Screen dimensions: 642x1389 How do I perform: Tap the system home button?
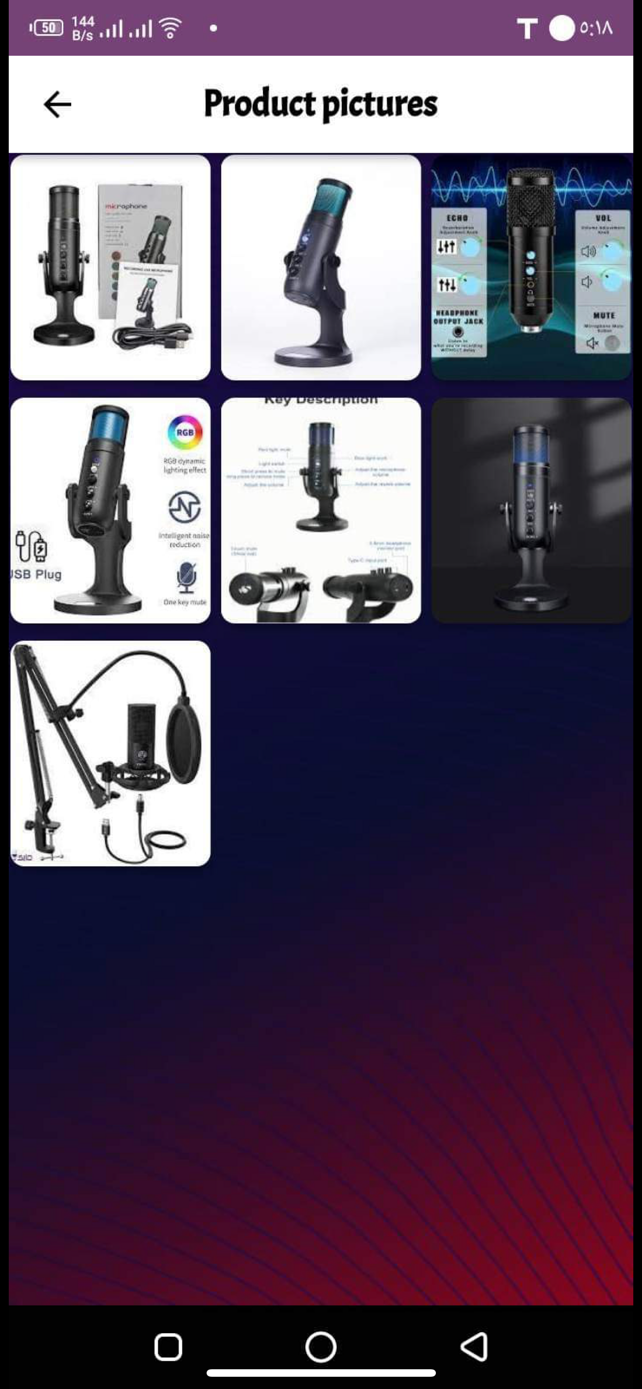321,1347
